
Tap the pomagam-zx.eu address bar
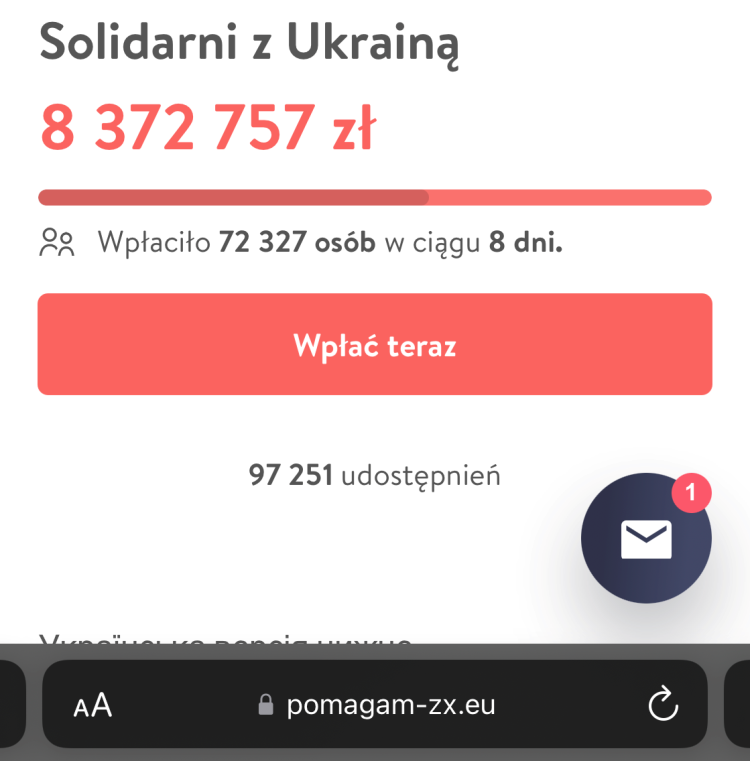click(390, 706)
